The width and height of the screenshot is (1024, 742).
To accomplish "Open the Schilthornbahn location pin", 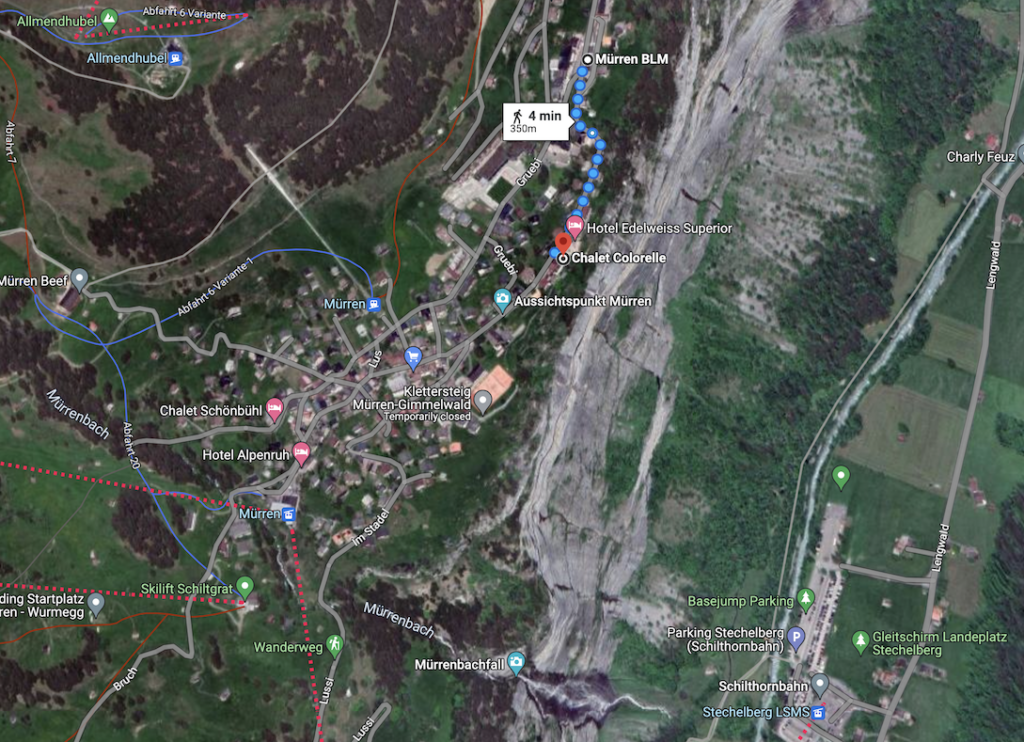I will 820,686.
